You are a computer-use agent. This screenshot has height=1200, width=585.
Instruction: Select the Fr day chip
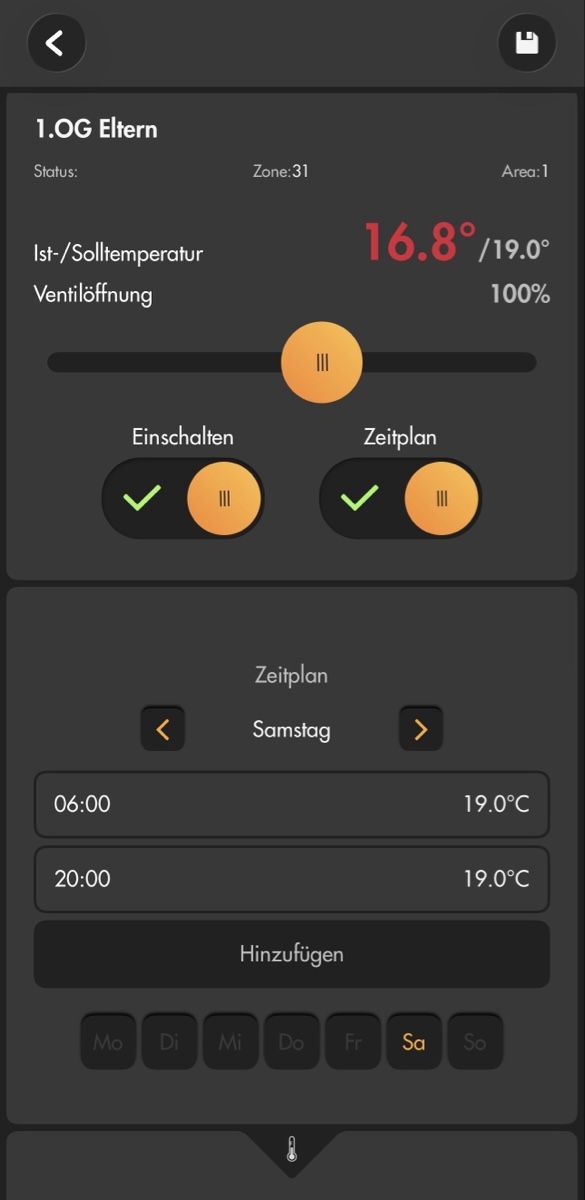(353, 1042)
